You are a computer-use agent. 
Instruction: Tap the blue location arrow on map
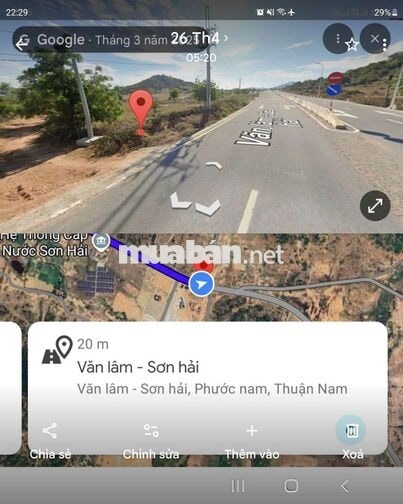coord(201,284)
